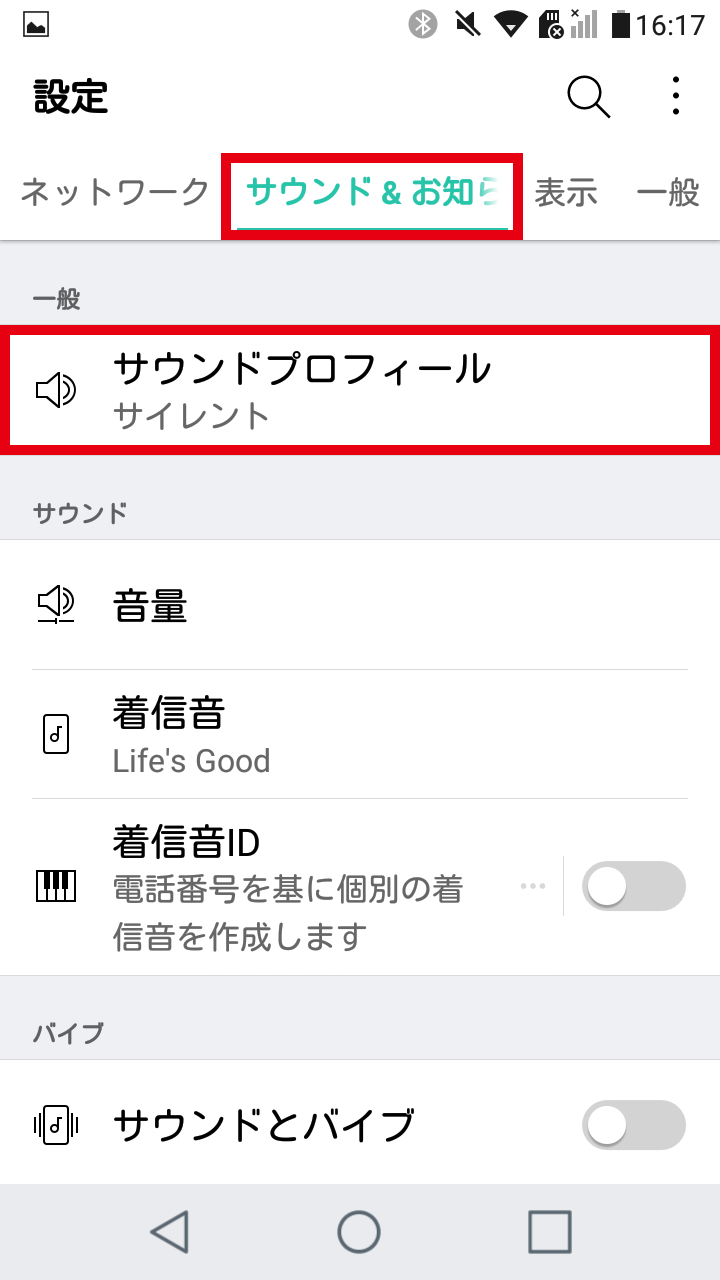Enable the サウンドとバイブ switch

pyautogui.click(x=634, y=1125)
